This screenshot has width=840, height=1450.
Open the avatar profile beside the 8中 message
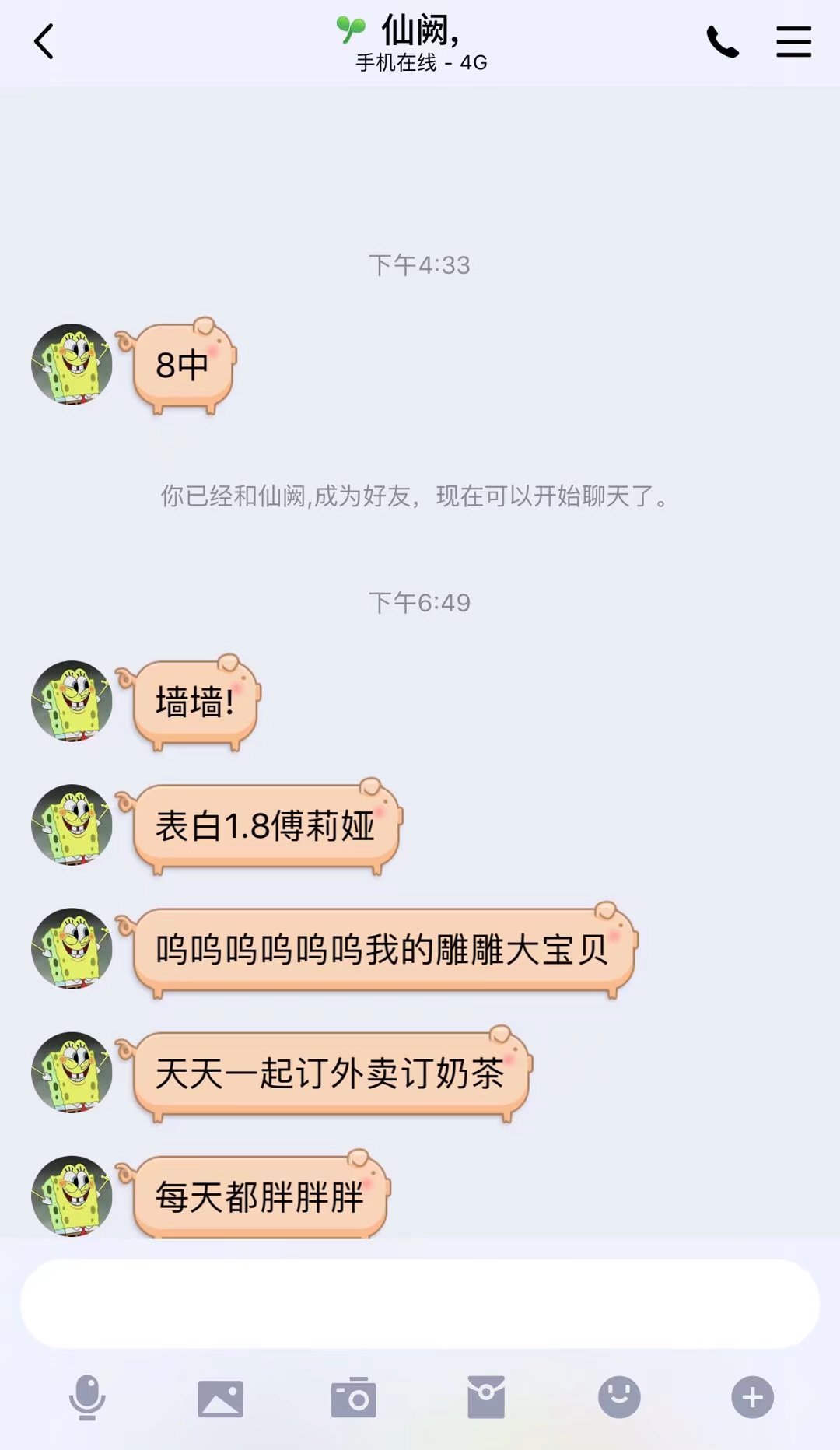coord(72,365)
